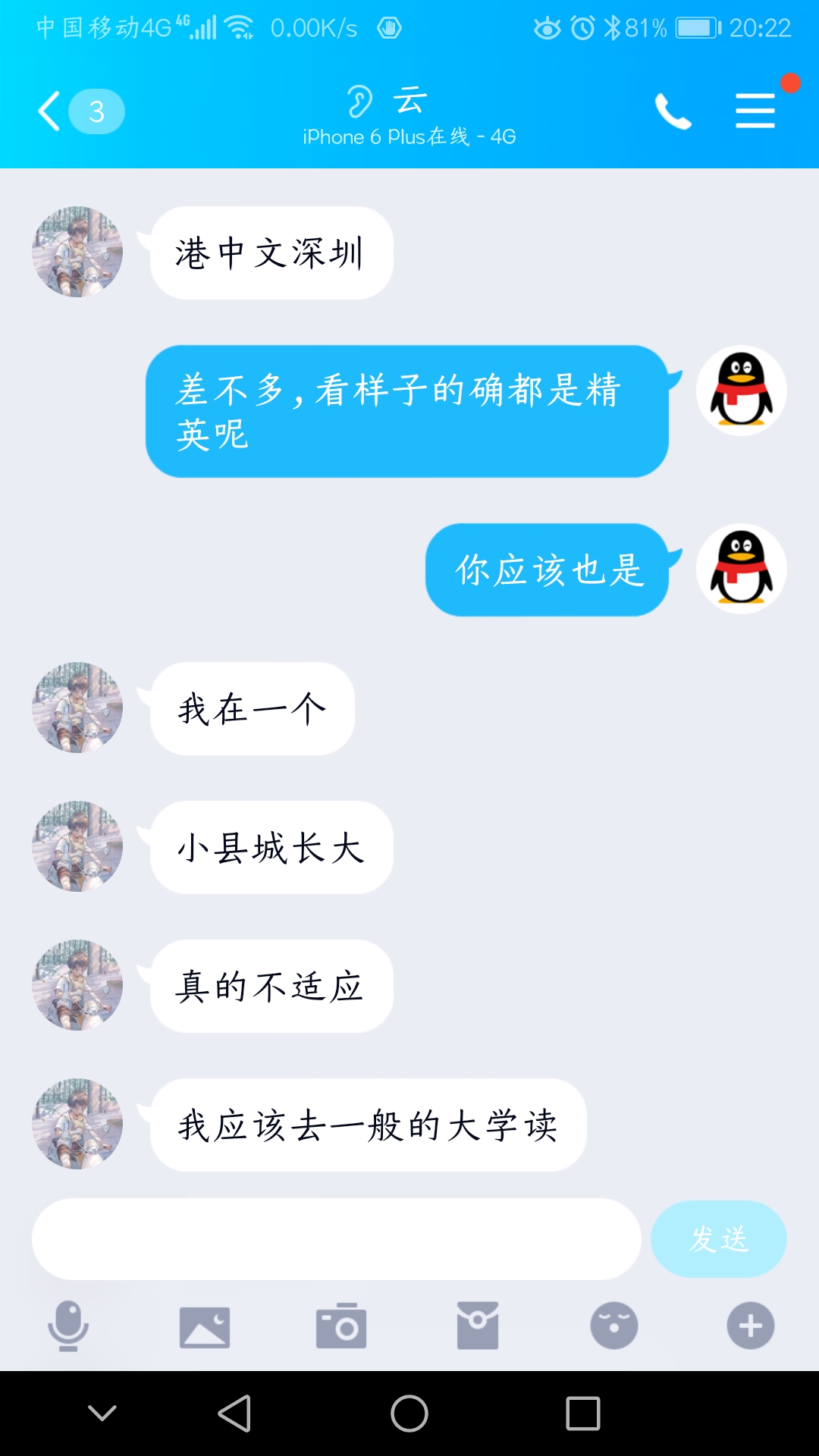Open the photo gallery picker

point(205,1326)
